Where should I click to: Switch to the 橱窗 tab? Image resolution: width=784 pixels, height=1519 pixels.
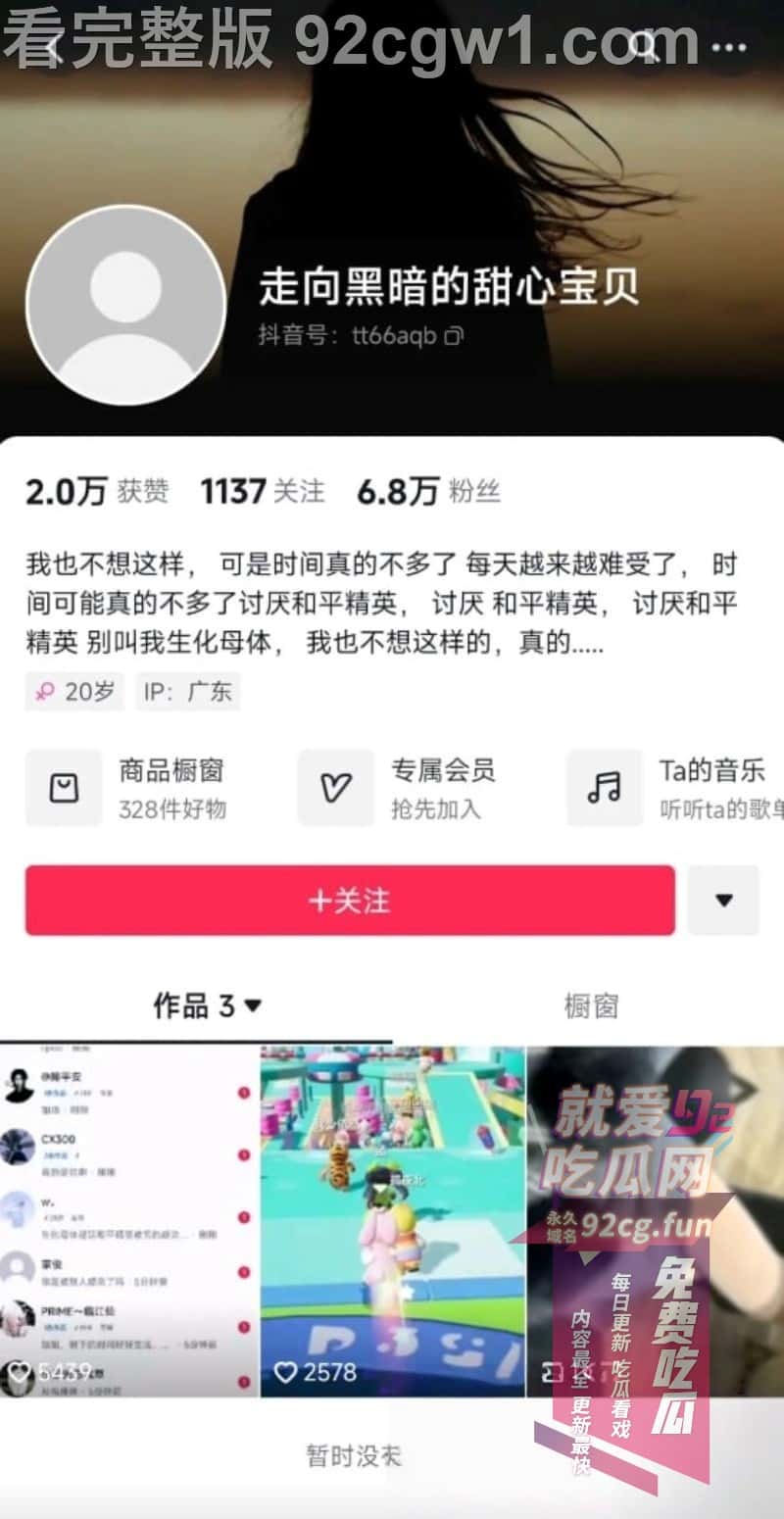[x=591, y=1005]
